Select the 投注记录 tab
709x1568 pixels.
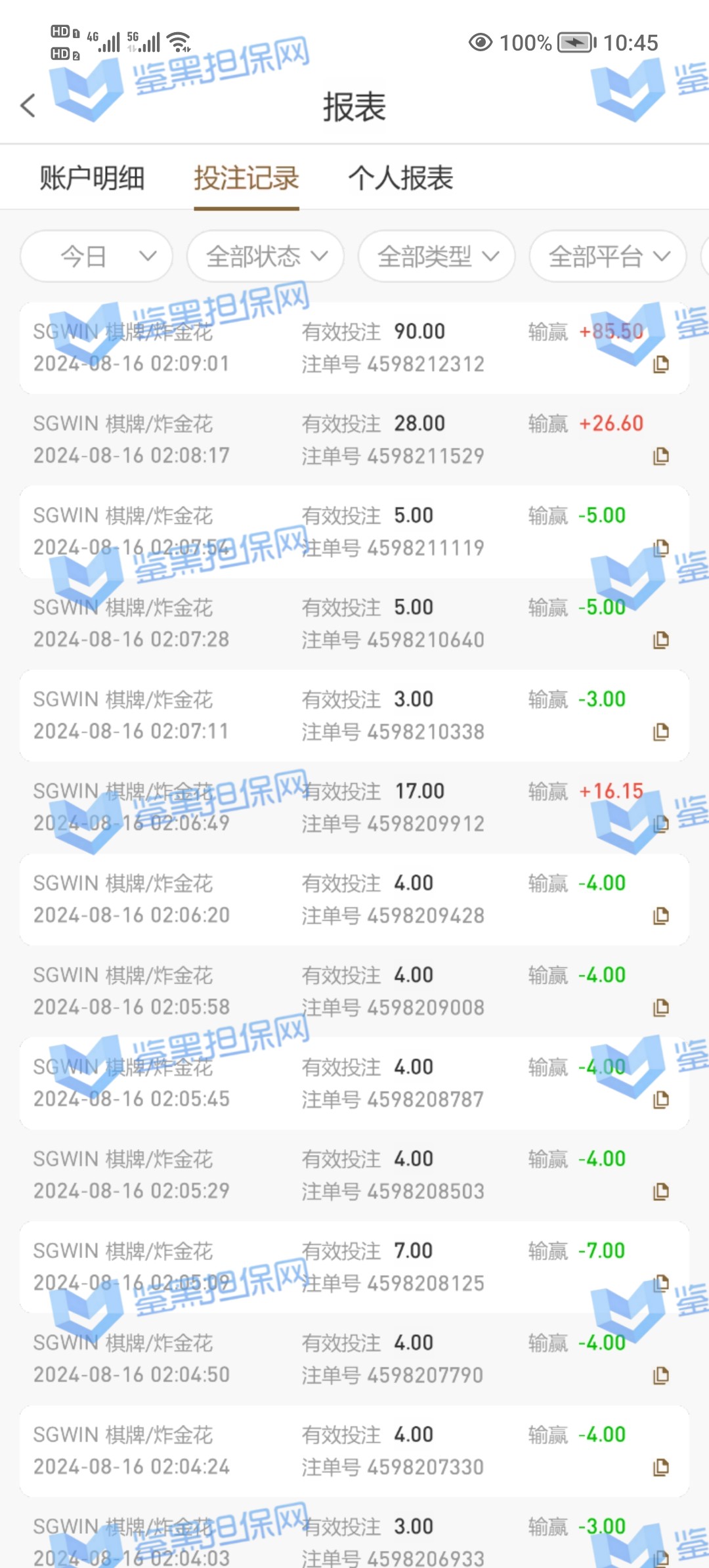tap(246, 178)
